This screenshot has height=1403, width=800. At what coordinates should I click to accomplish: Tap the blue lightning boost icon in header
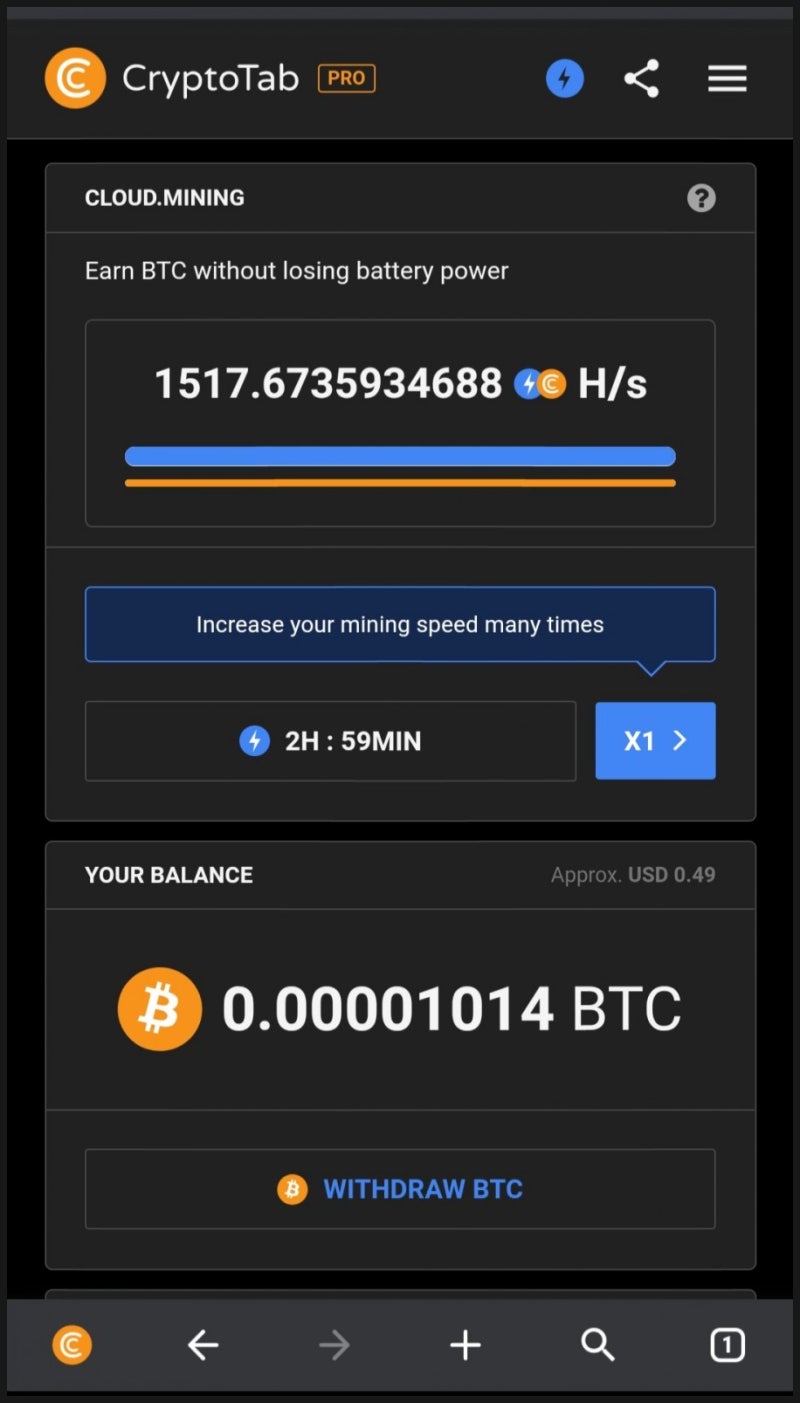[565, 78]
